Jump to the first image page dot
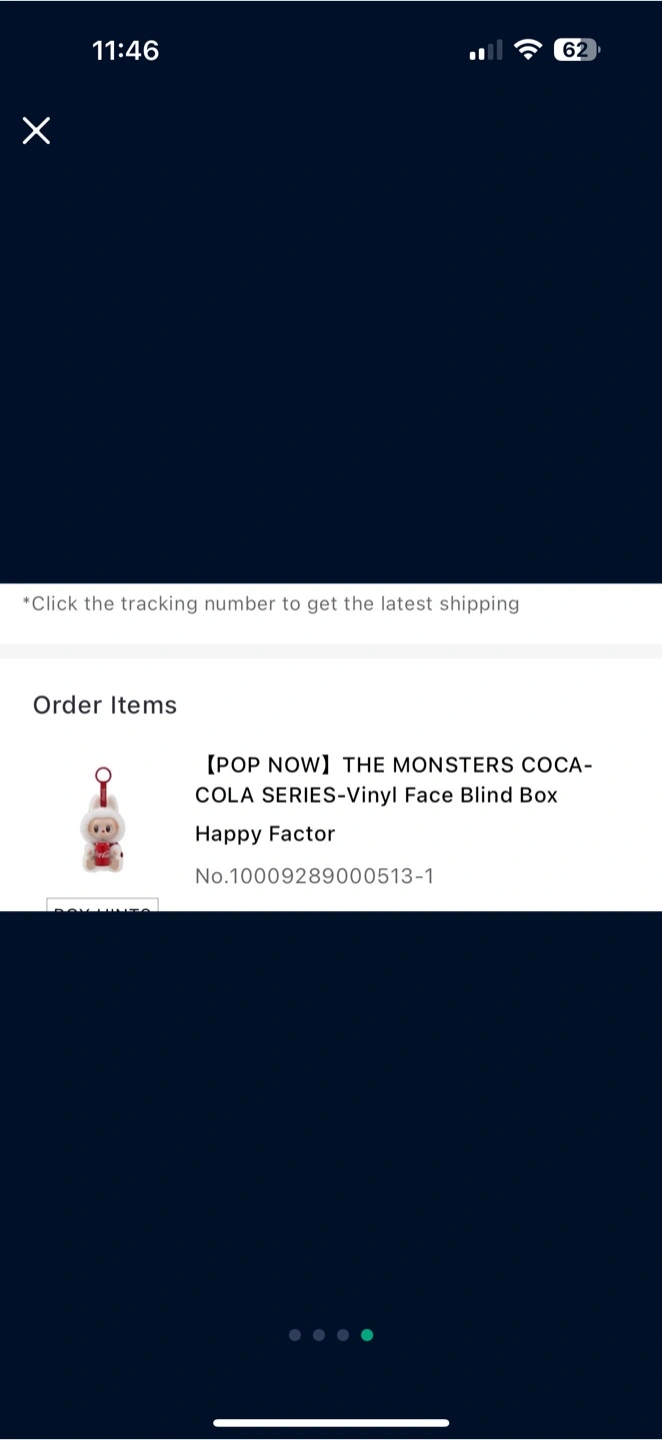This screenshot has height=1440, width=662. (x=295, y=1335)
